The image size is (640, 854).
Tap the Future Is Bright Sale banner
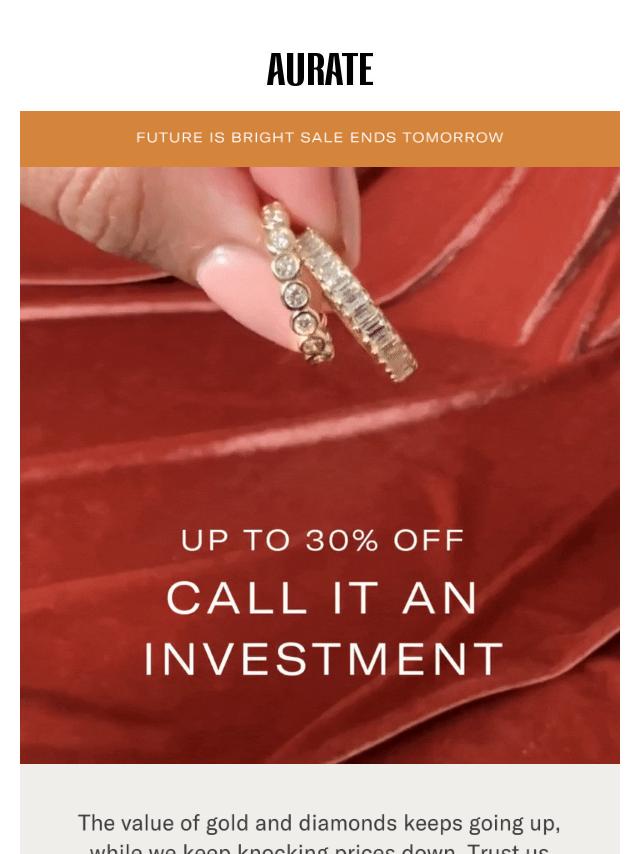[x=320, y=138]
